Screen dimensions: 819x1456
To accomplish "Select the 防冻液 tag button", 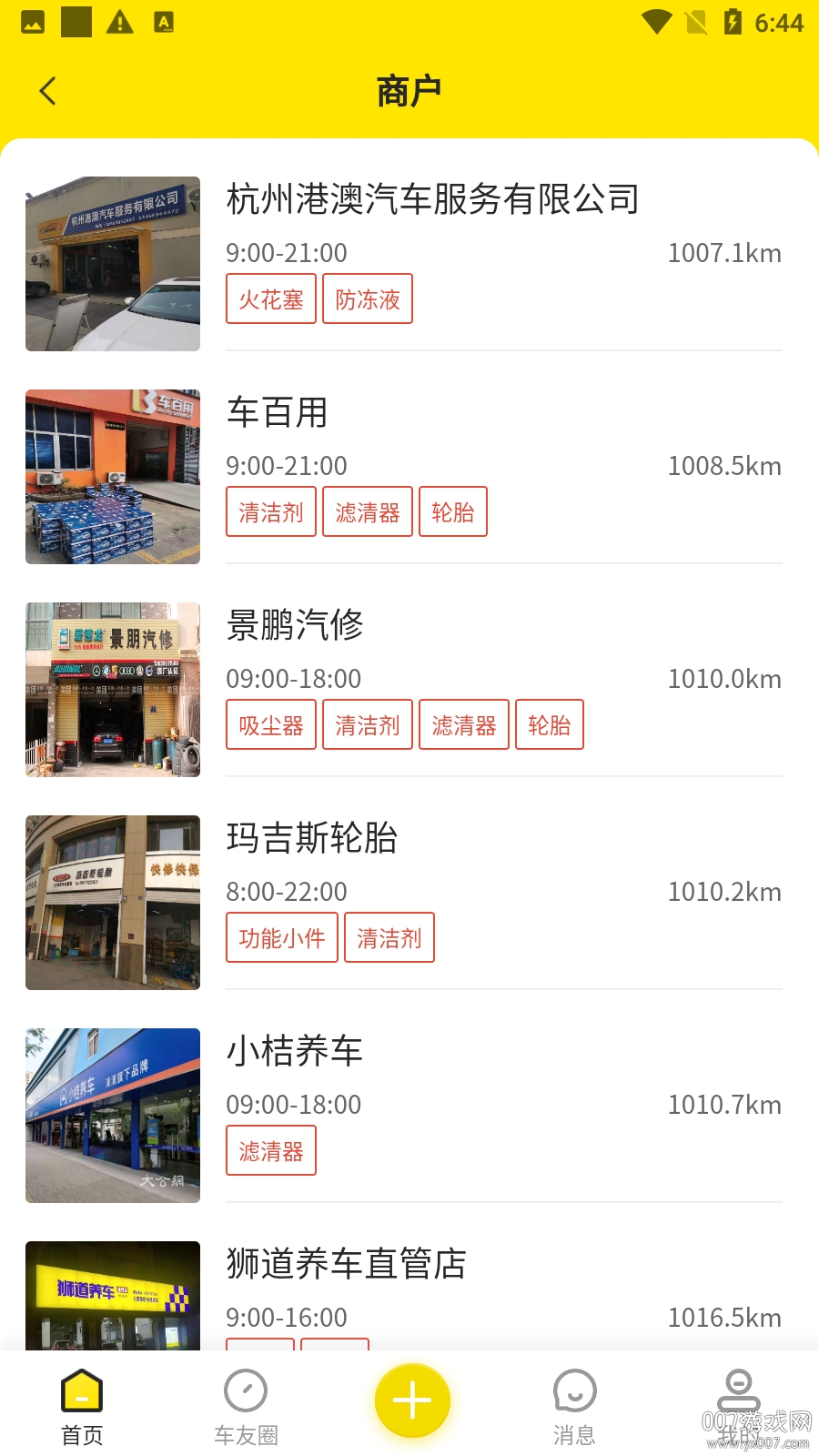I will coord(367,298).
